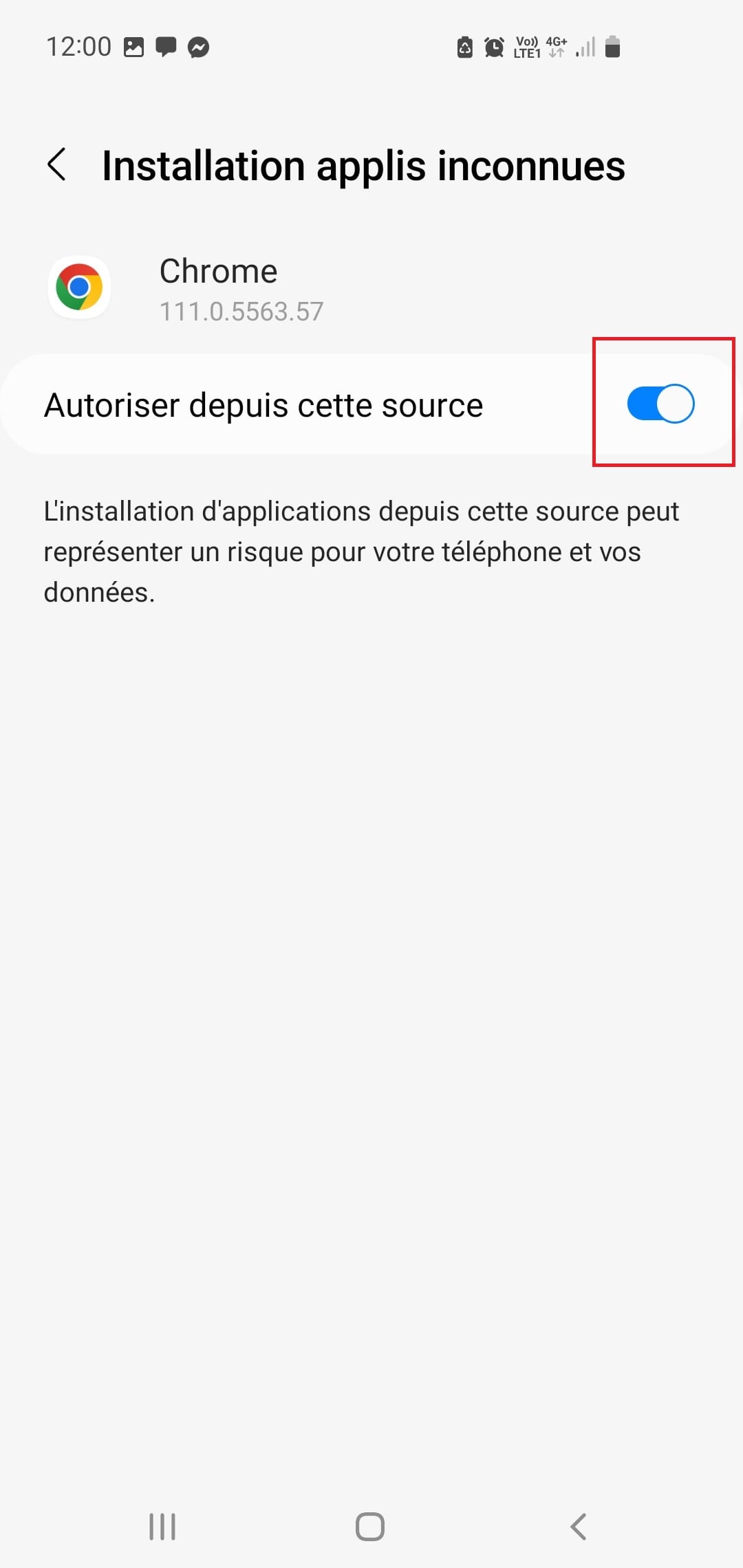Image resolution: width=743 pixels, height=1568 pixels.
Task: Go back from Installation applis inconnues
Action: [57, 165]
